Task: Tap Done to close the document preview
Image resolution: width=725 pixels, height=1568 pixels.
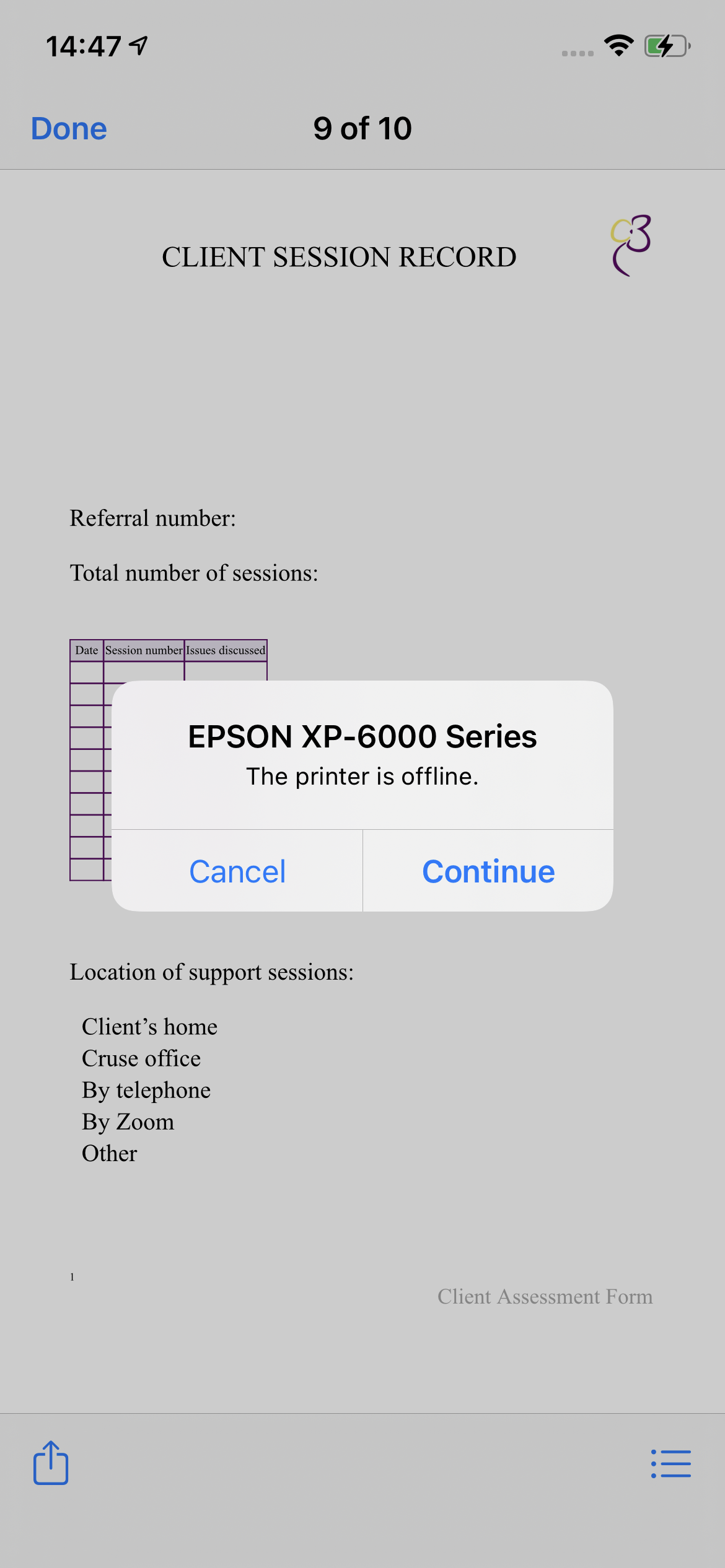Action: click(69, 129)
